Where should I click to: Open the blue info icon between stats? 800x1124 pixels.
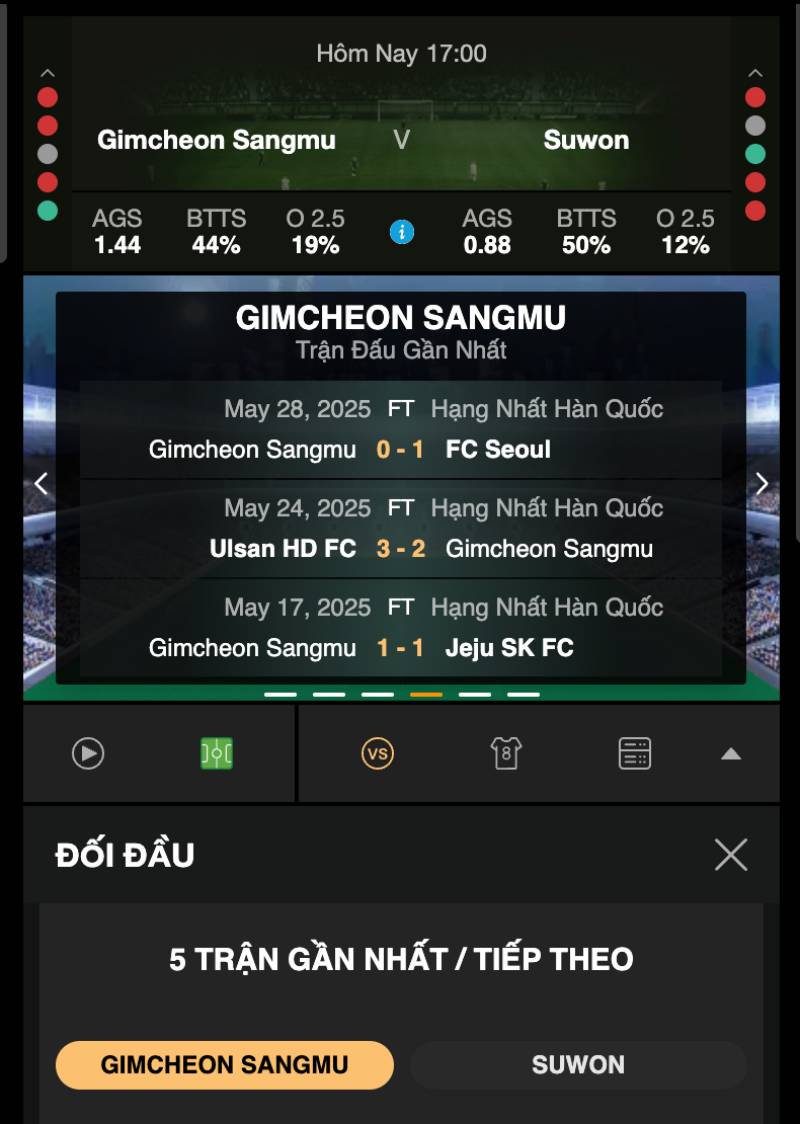pyautogui.click(x=402, y=233)
